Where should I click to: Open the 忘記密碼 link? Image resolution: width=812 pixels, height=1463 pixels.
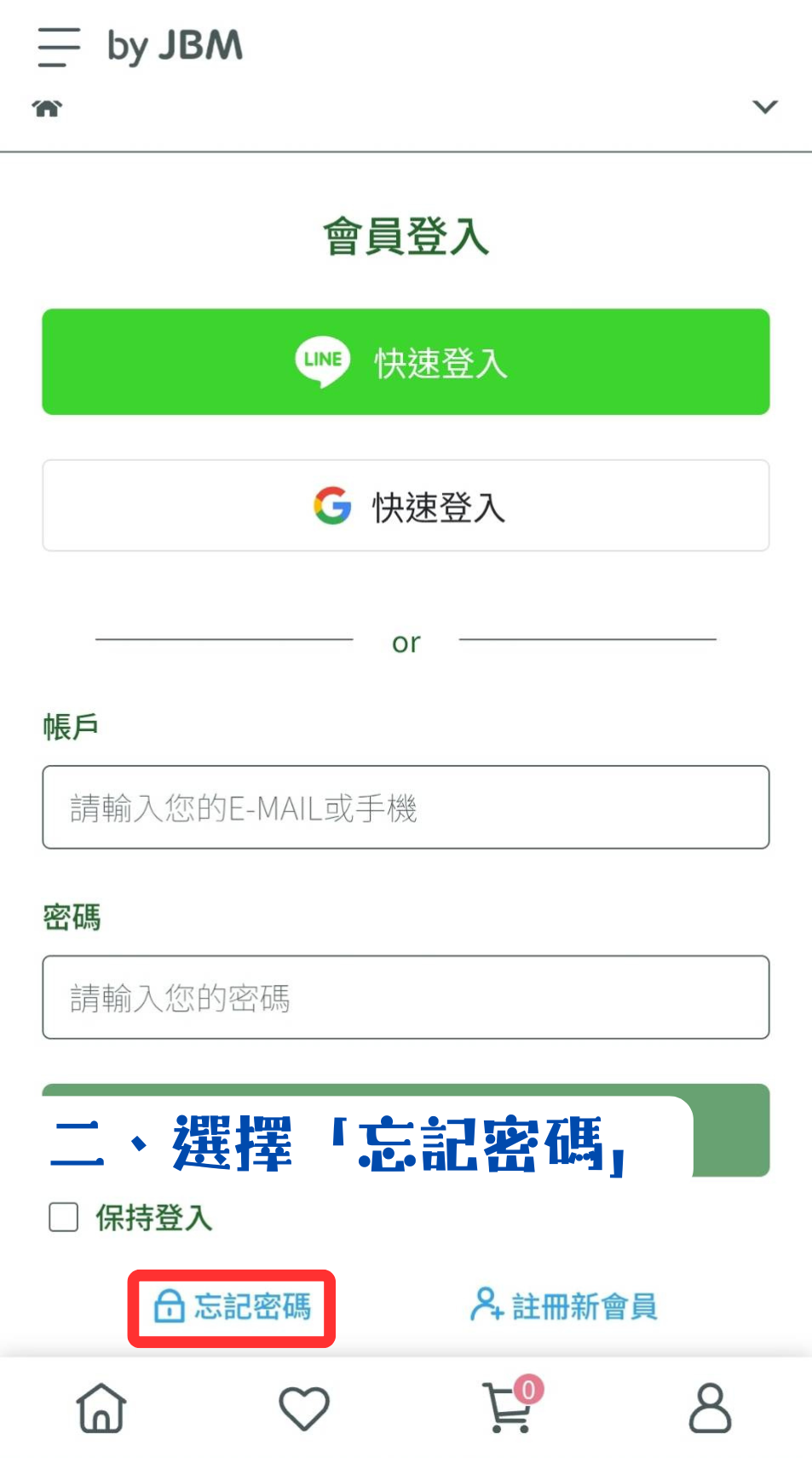pyautogui.click(x=233, y=1306)
